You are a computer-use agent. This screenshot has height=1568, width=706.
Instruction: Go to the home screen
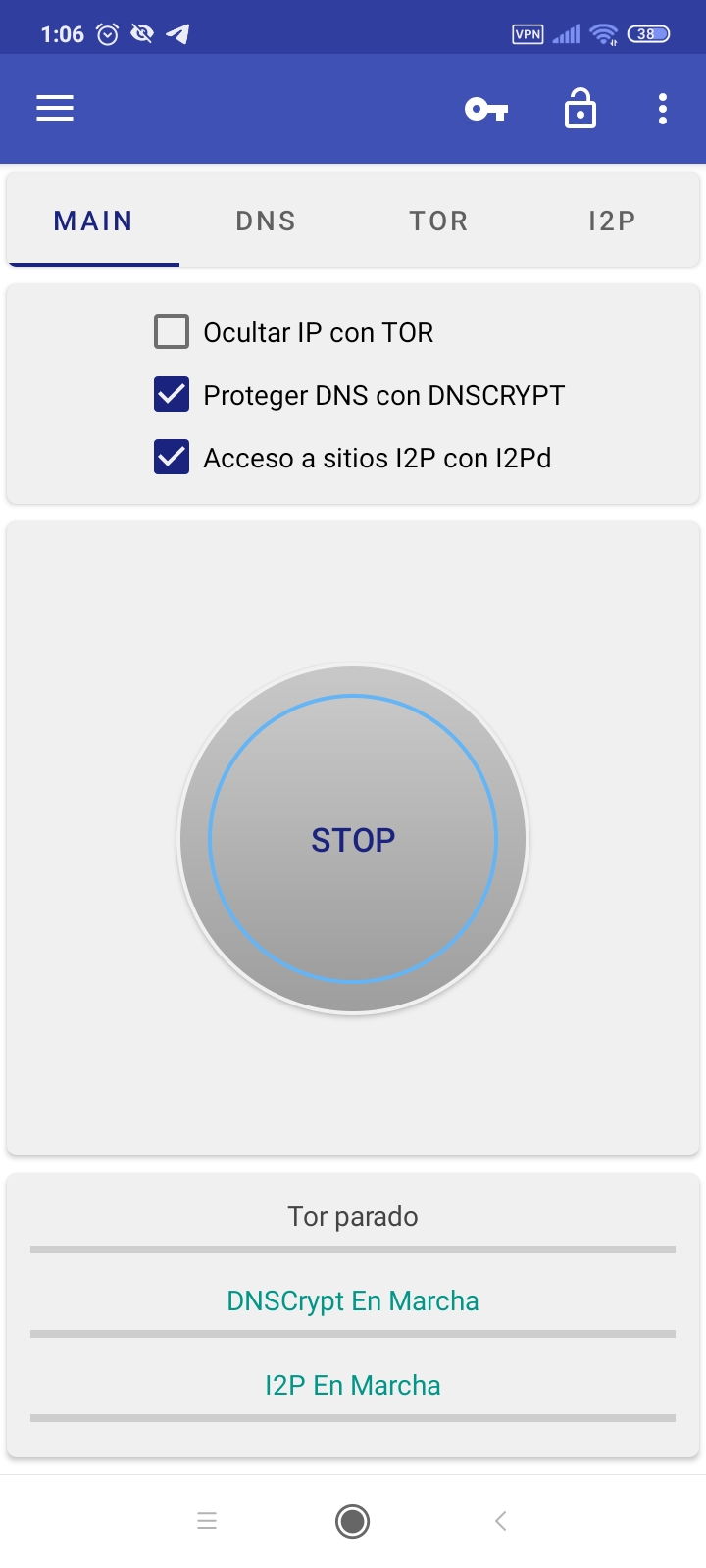pos(352,1521)
